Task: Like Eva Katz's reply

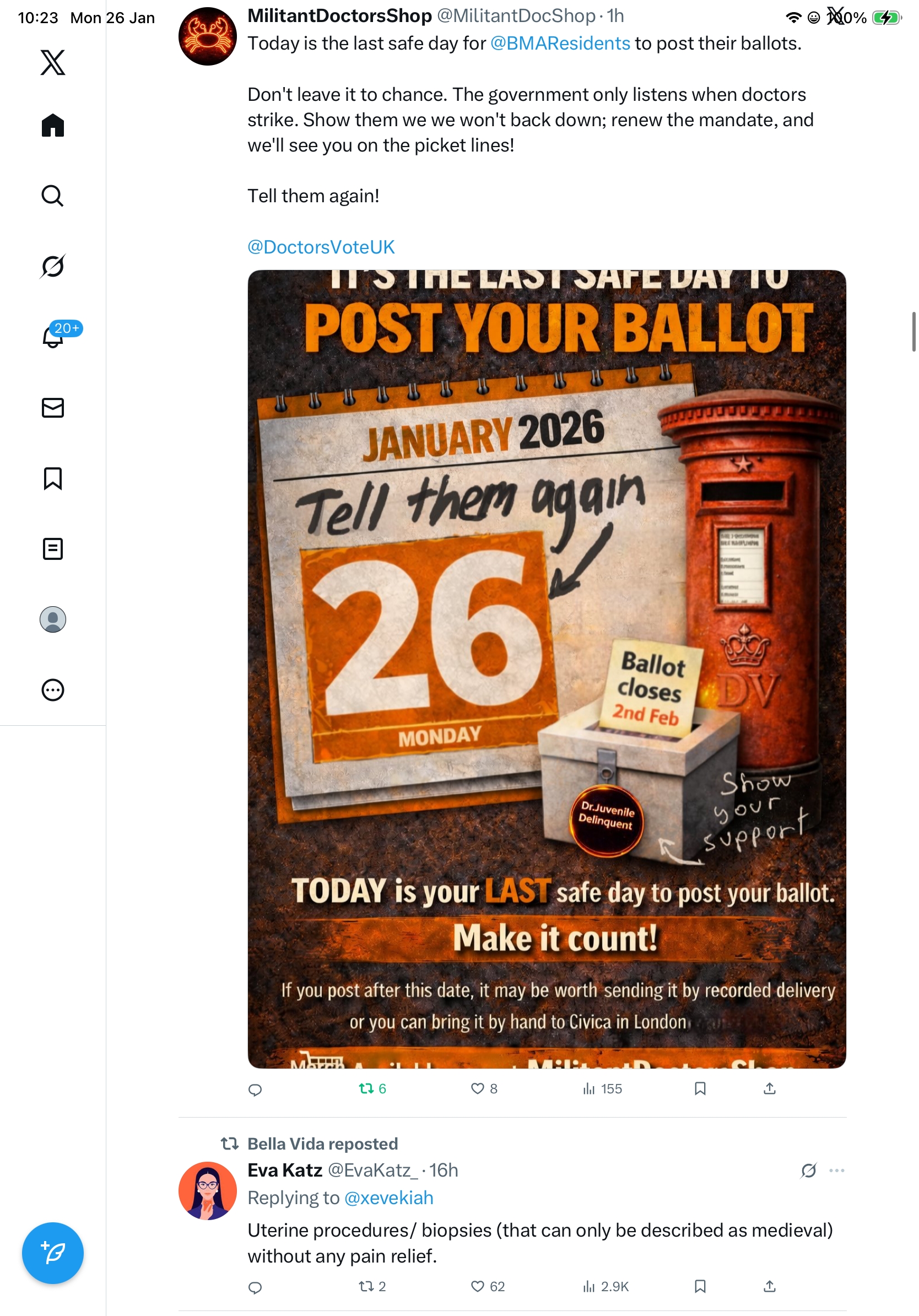Action: tap(477, 1286)
